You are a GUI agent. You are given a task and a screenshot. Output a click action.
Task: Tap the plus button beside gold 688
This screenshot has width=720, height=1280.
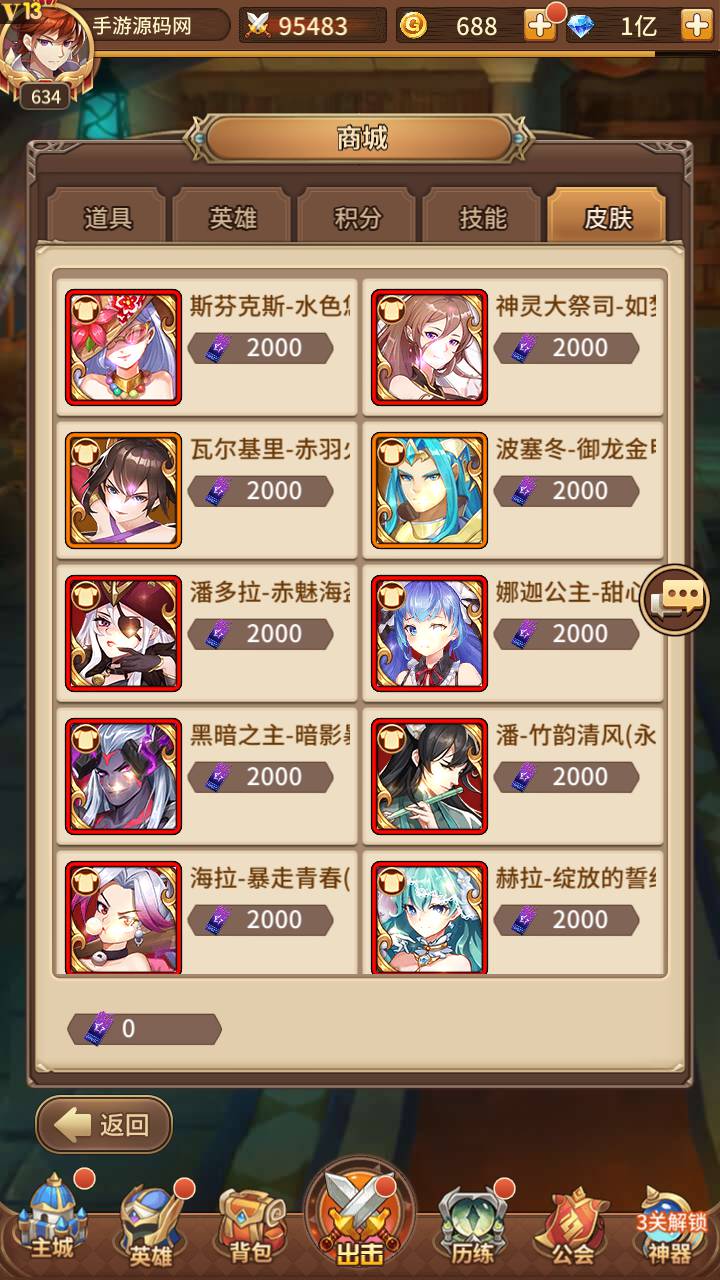coord(540,26)
